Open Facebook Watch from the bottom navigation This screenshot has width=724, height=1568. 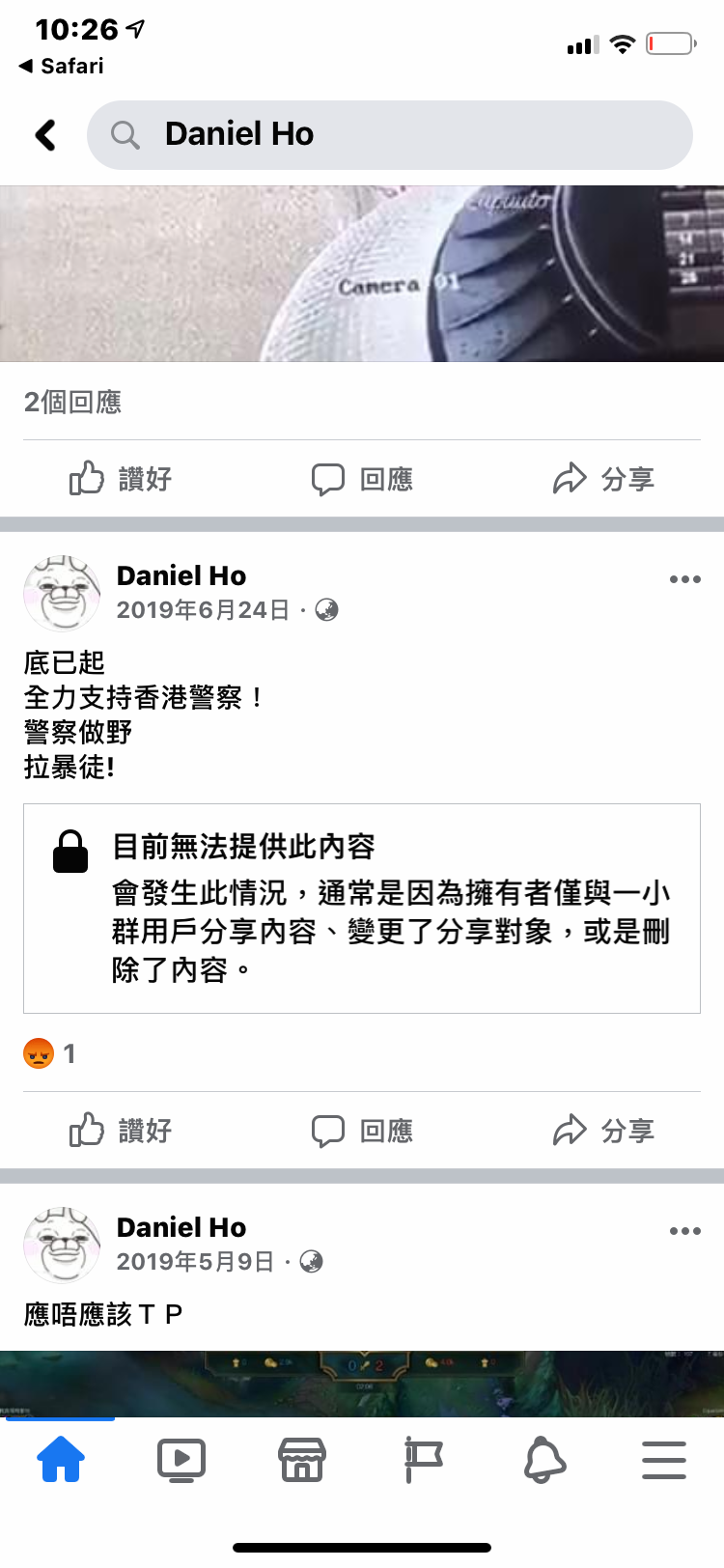coord(181,1461)
